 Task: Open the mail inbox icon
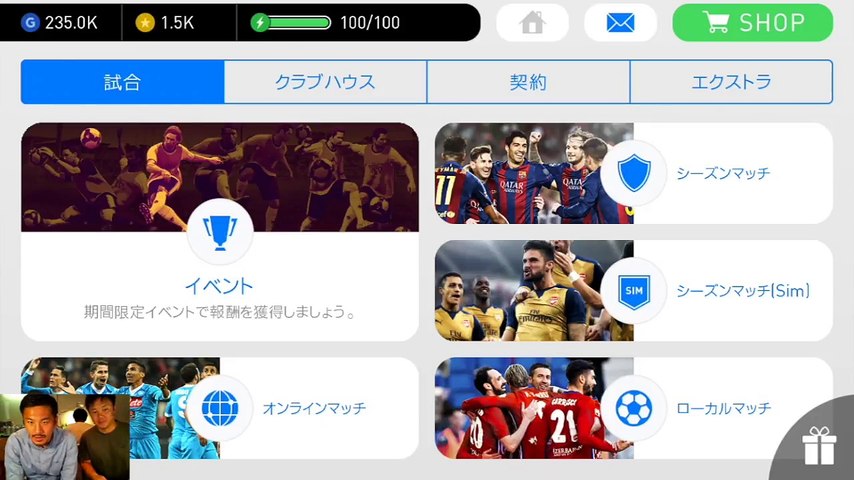point(620,22)
